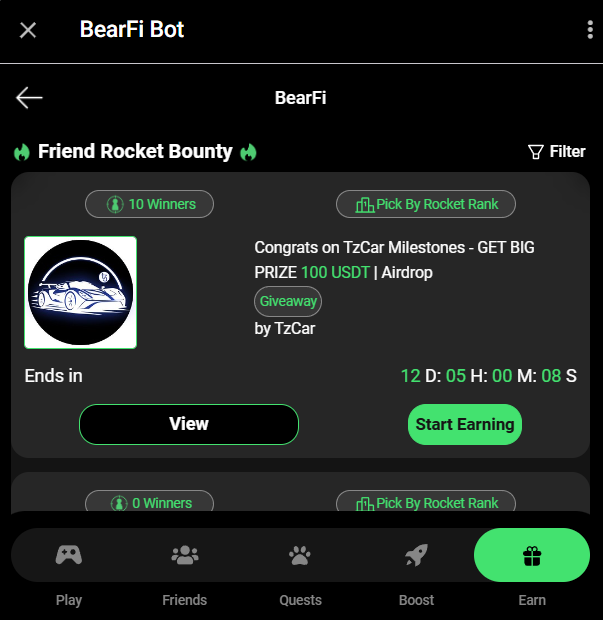Open the Quests tab
This screenshot has width=603, height=620.
[x=300, y=567]
